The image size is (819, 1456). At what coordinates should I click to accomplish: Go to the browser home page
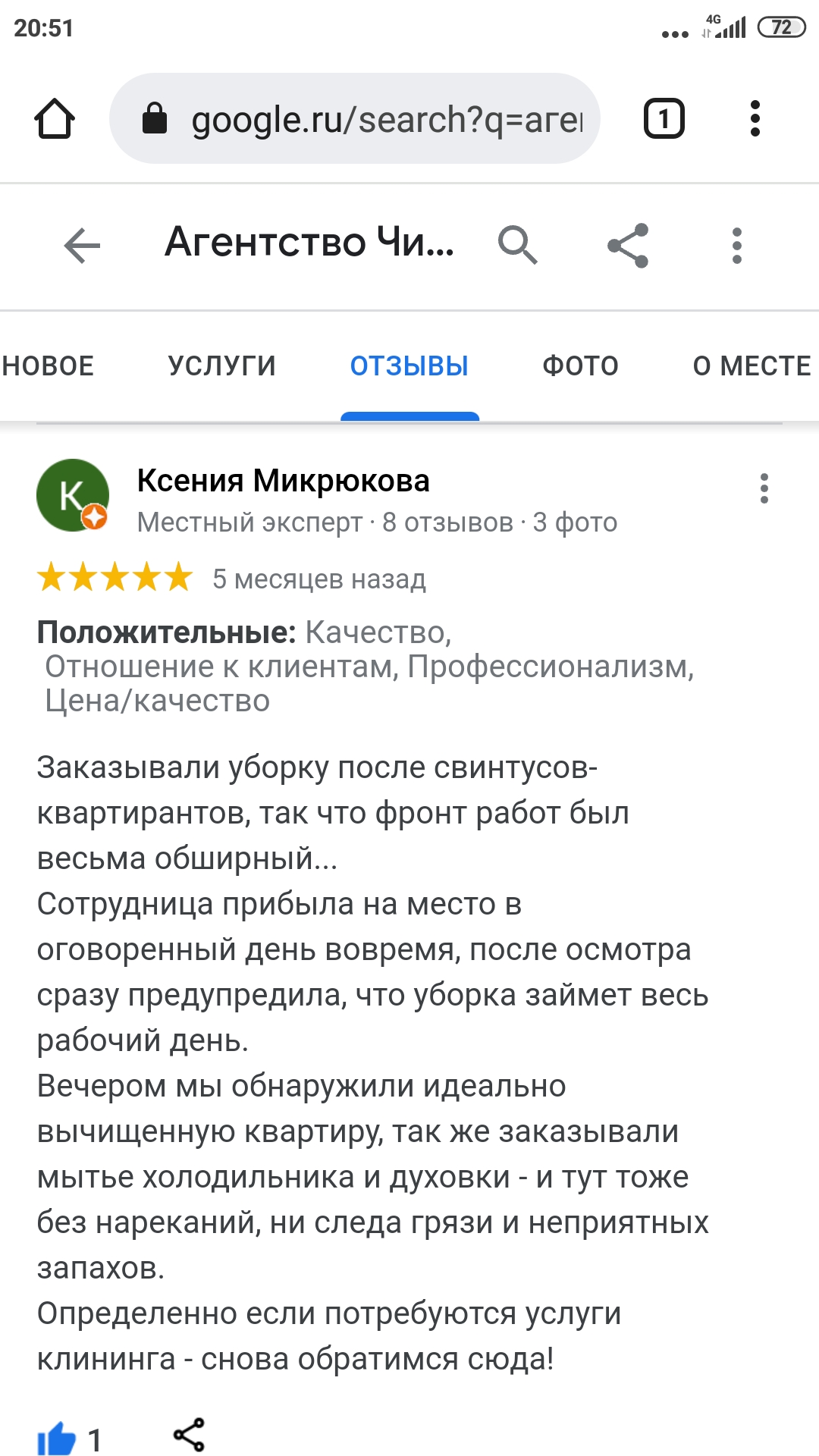click(55, 119)
